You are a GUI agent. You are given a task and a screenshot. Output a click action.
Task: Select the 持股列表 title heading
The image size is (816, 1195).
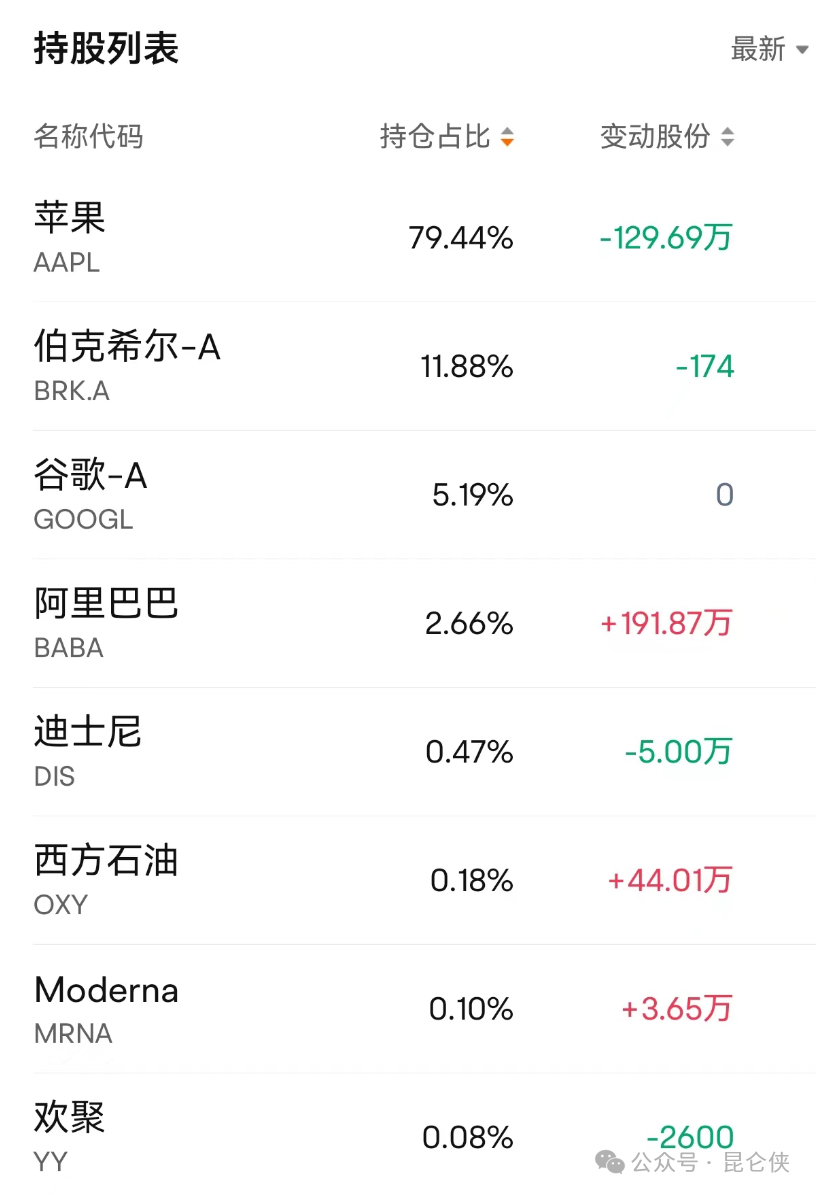coord(104,48)
